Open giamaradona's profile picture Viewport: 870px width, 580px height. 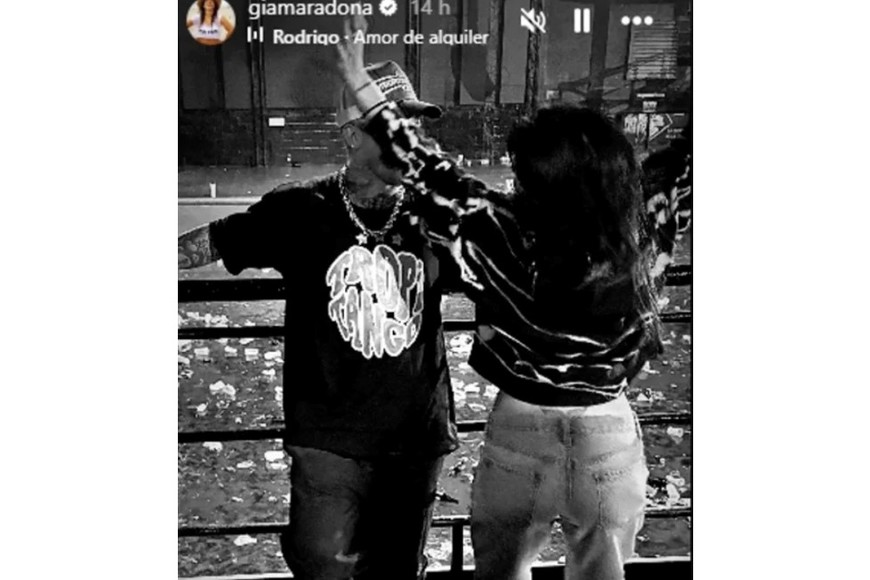pos(210,19)
